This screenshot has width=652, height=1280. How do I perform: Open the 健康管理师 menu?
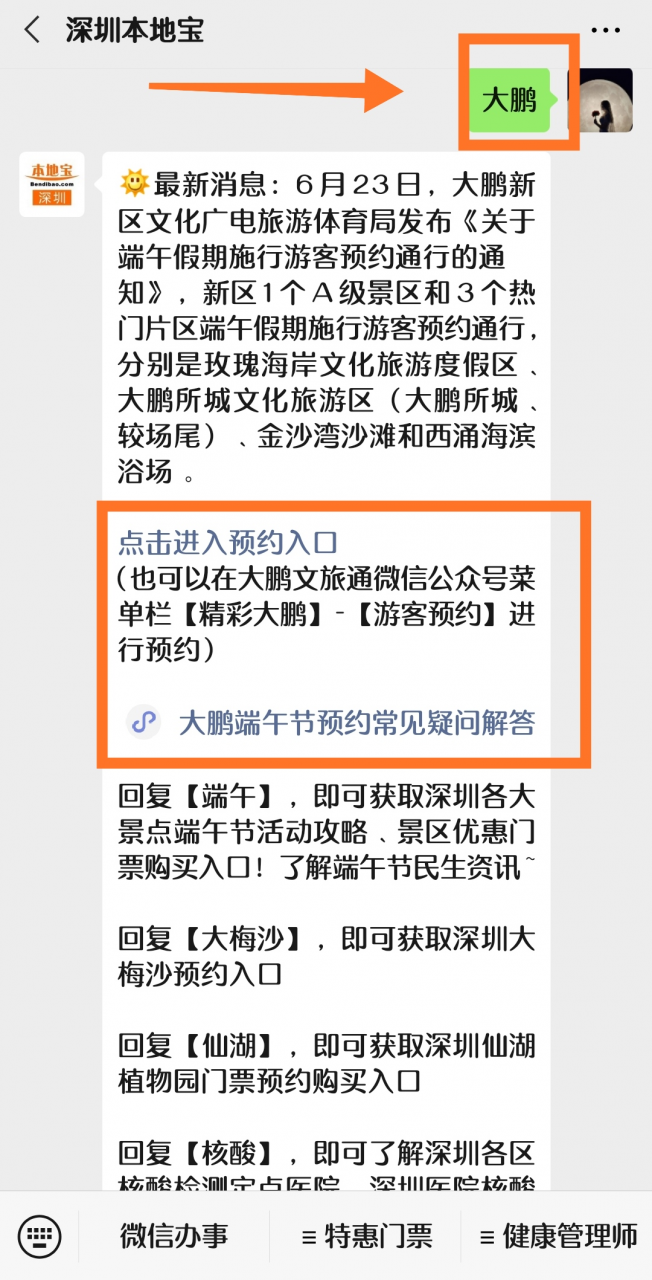coord(558,1236)
